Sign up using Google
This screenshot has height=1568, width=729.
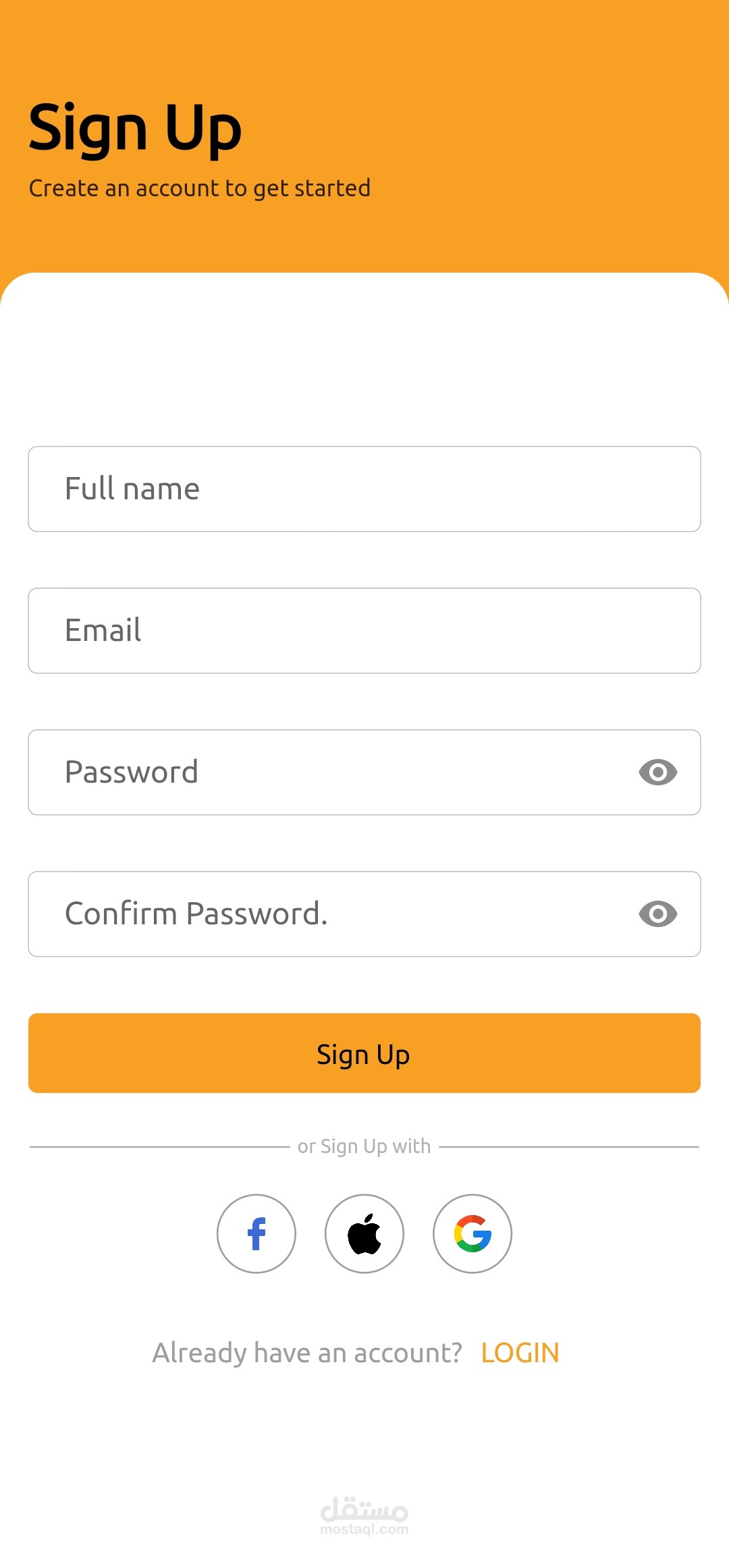[473, 1234]
